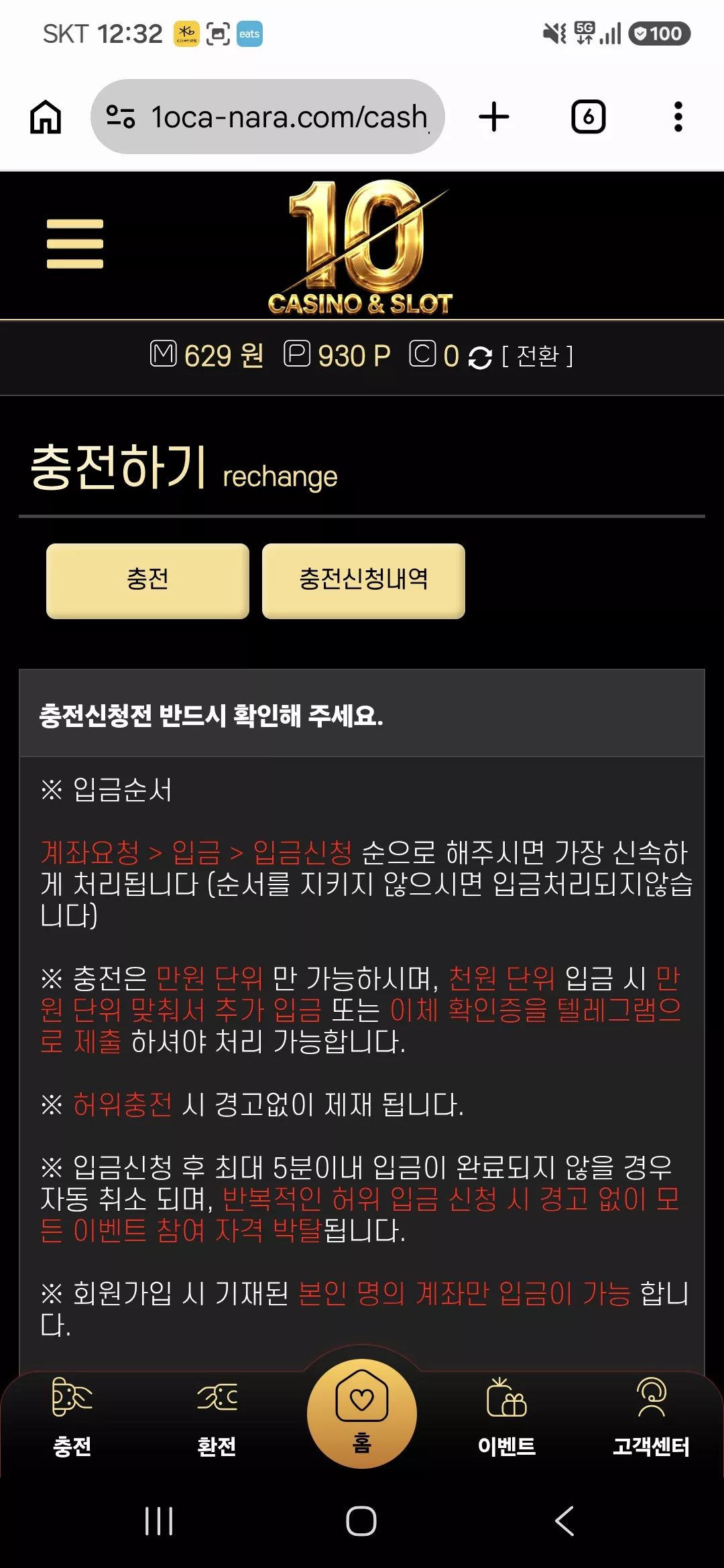Tap the browser home icon
This screenshot has height=1568, width=724.
tap(46, 117)
